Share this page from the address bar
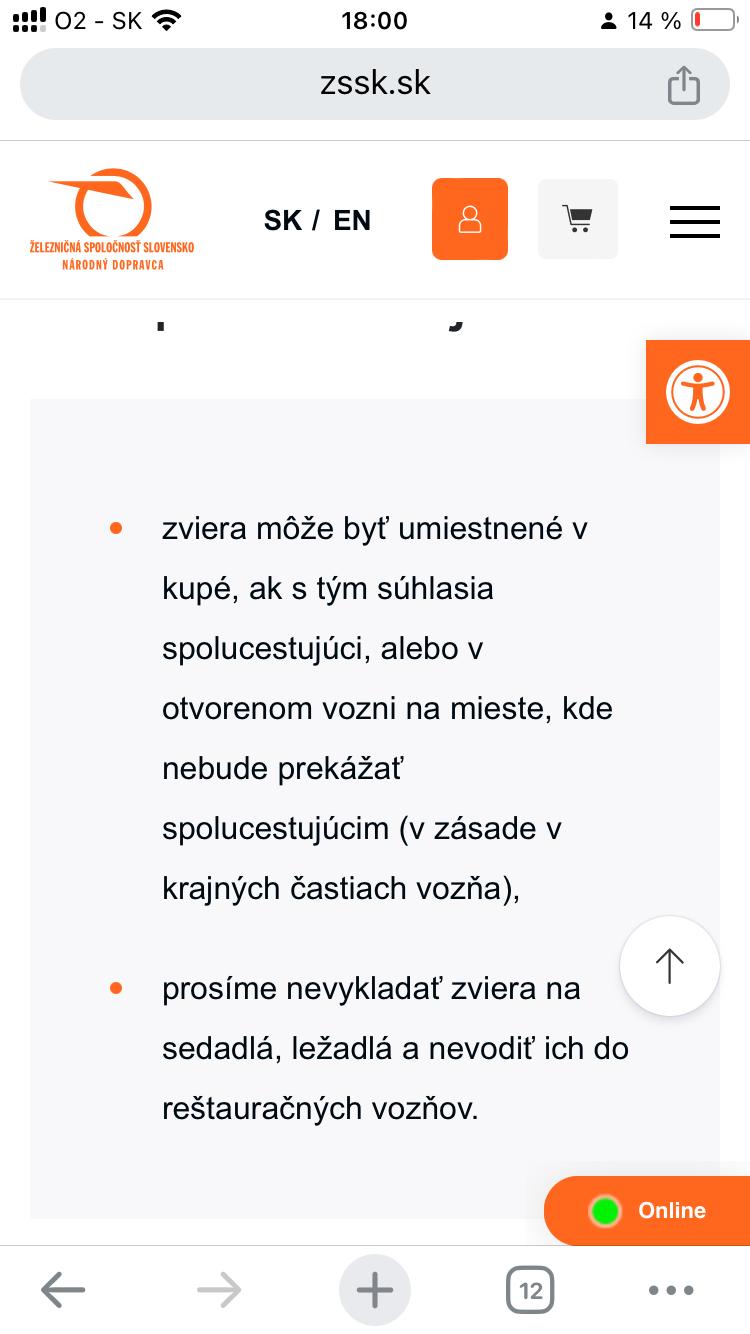This screenshot has height=1334, width=750. (684, 85)
